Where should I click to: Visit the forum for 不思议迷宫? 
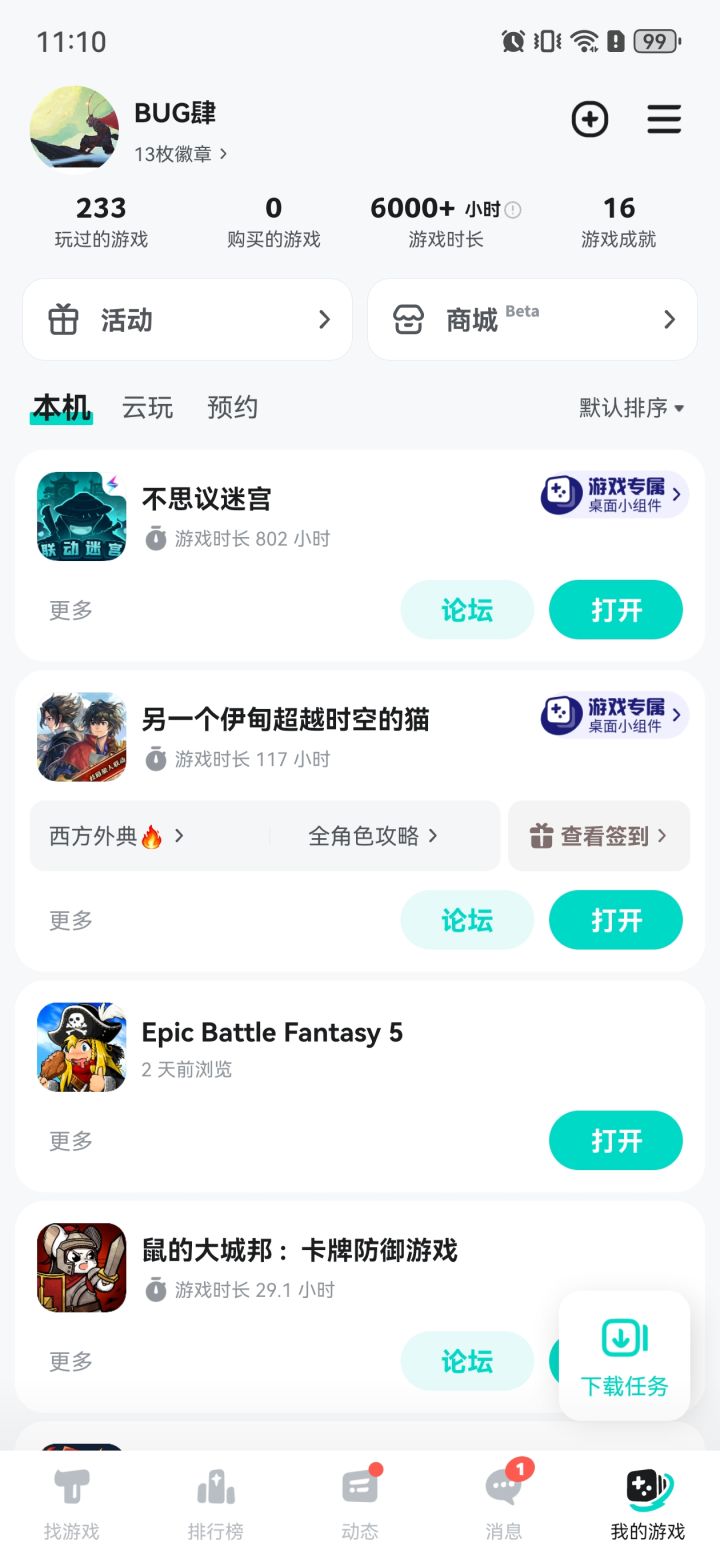(467, 610)
